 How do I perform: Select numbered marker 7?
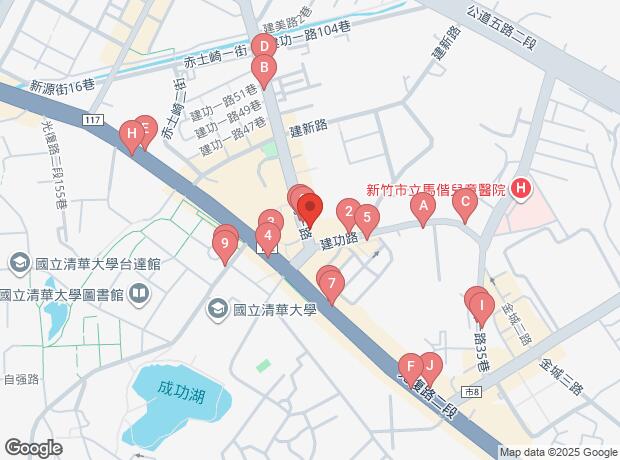pyautogui.click(x=332, y=283)
